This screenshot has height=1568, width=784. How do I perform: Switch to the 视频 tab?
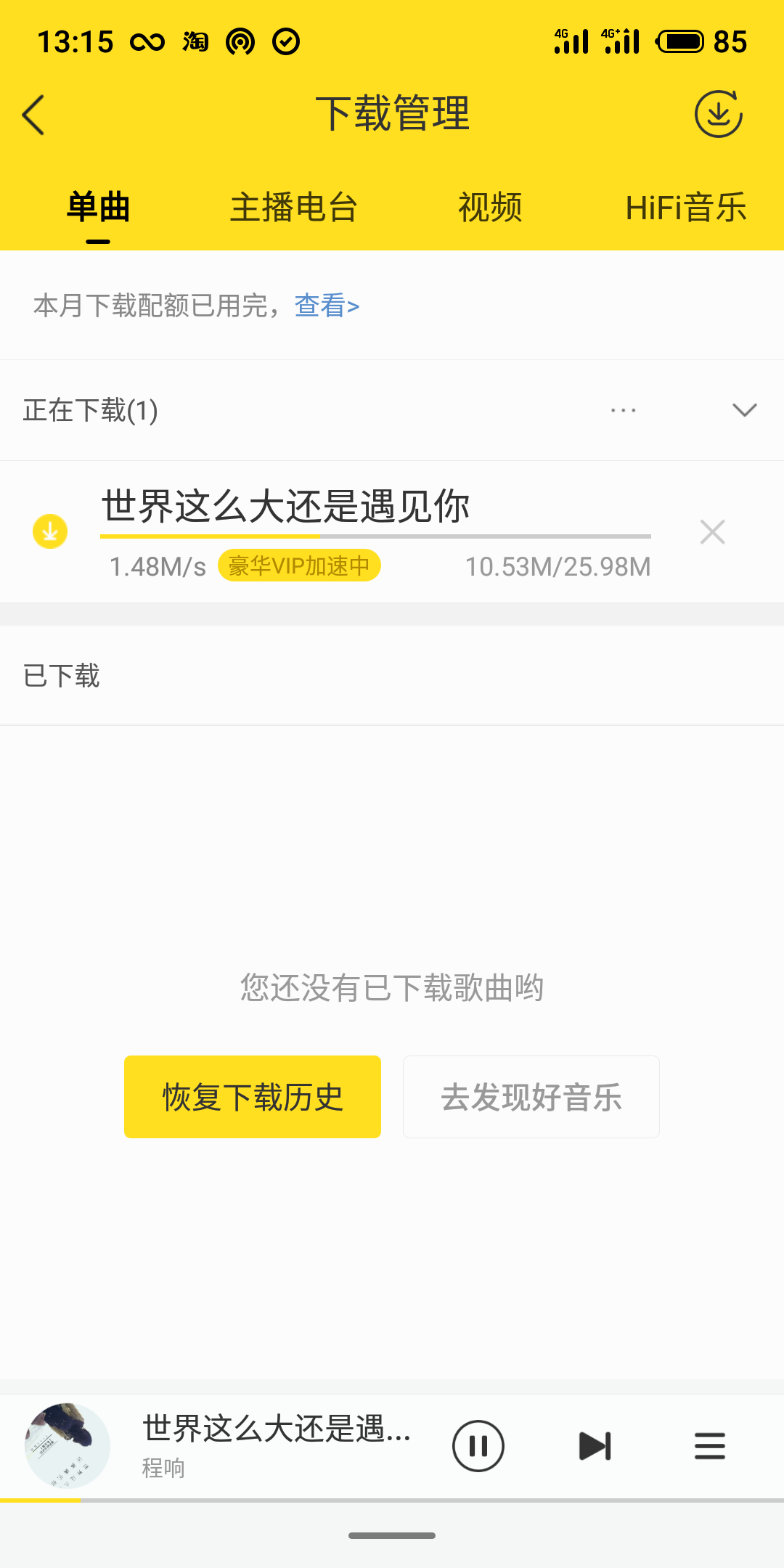point(490,208)
